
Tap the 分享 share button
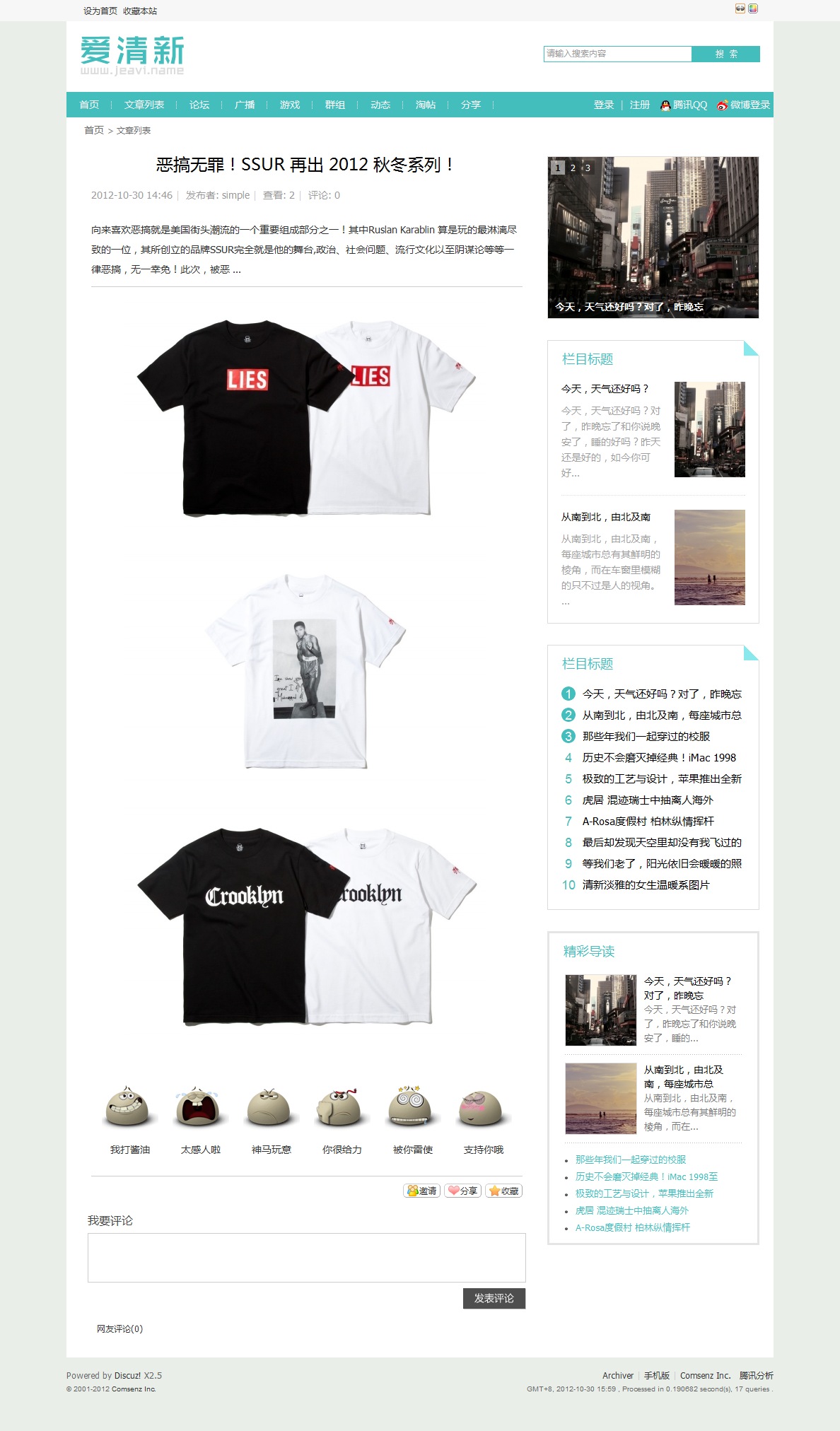(x=463, y=1191)
